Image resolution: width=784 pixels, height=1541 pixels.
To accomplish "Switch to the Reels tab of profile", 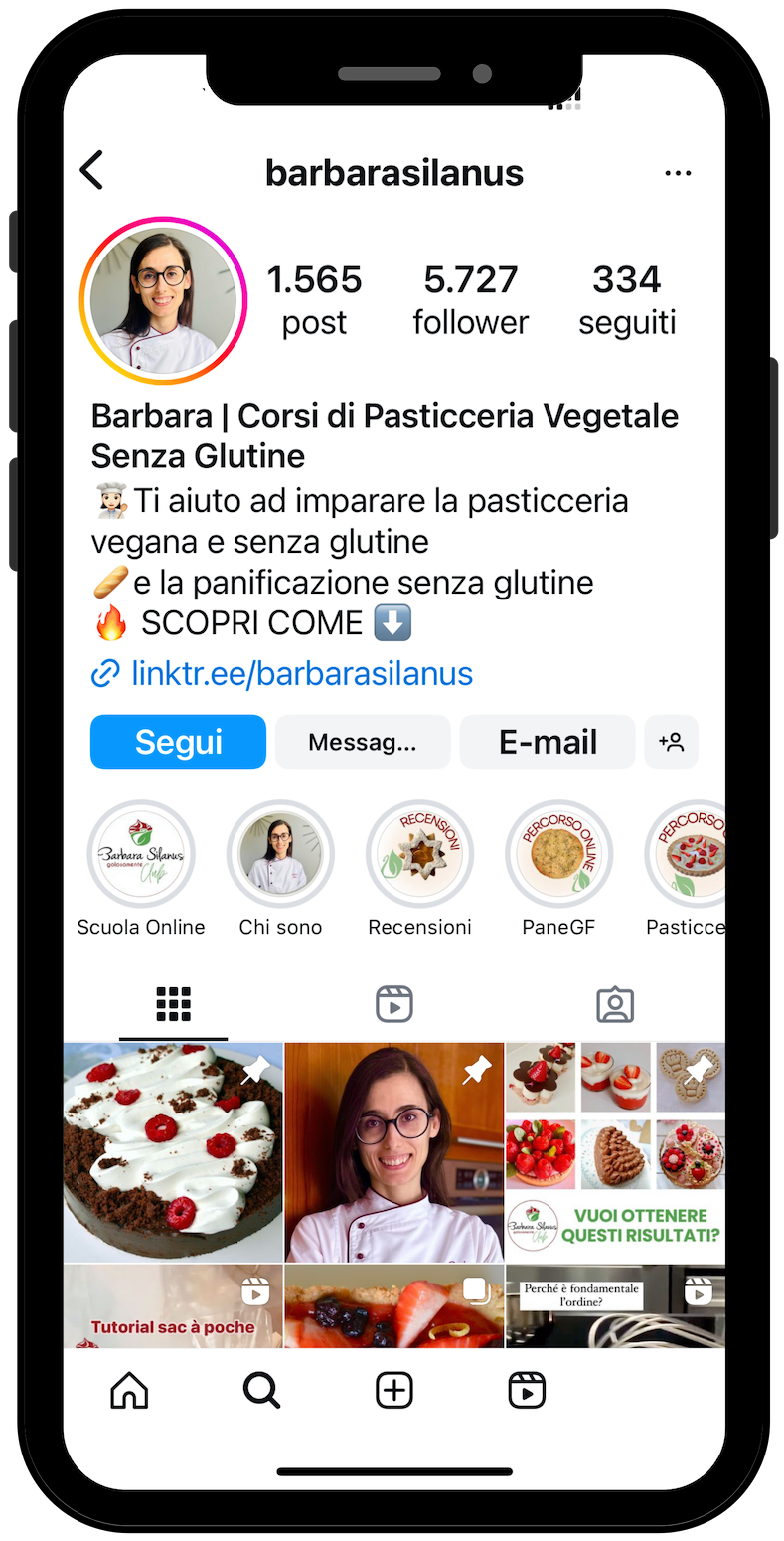I will [x=394, y=1004].
